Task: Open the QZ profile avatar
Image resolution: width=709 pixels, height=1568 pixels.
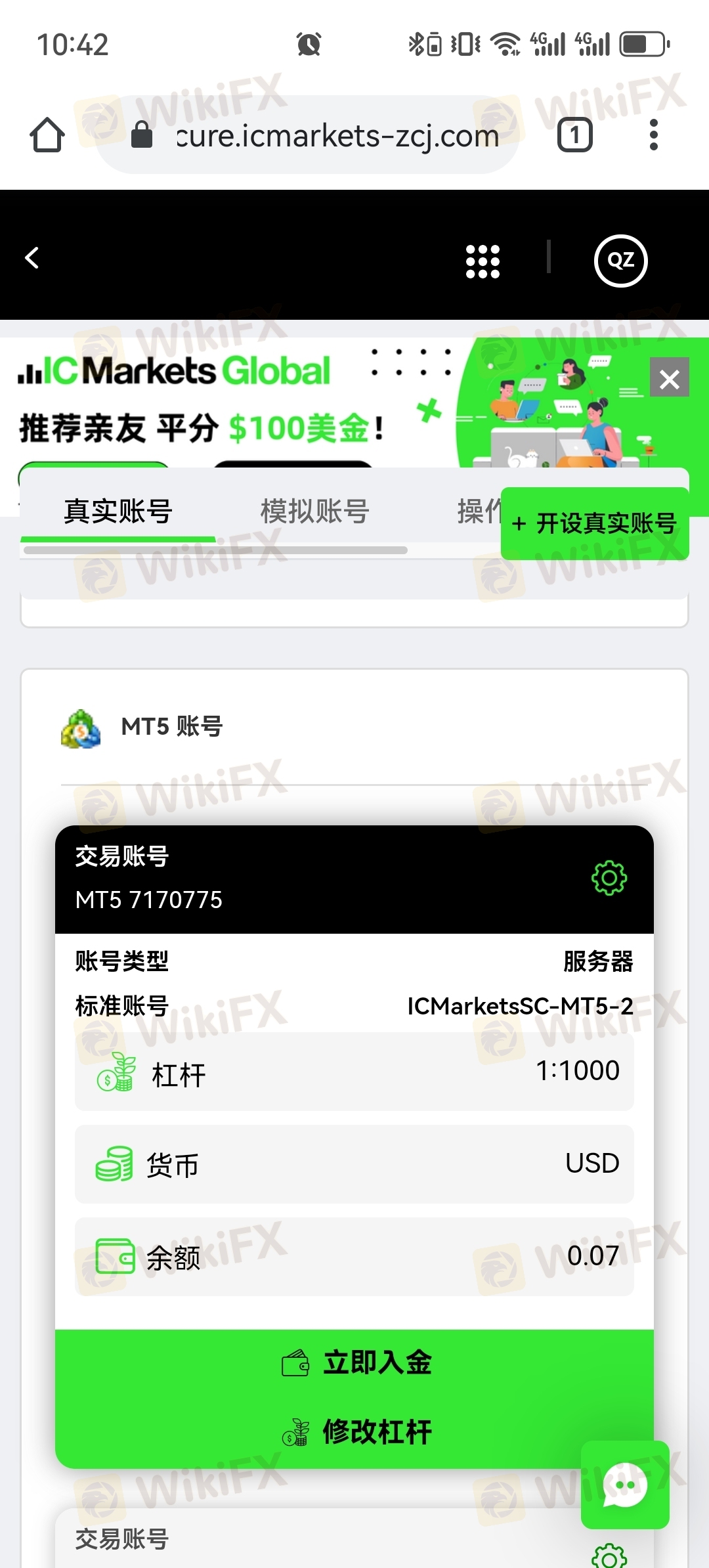Action: (620, 261)
